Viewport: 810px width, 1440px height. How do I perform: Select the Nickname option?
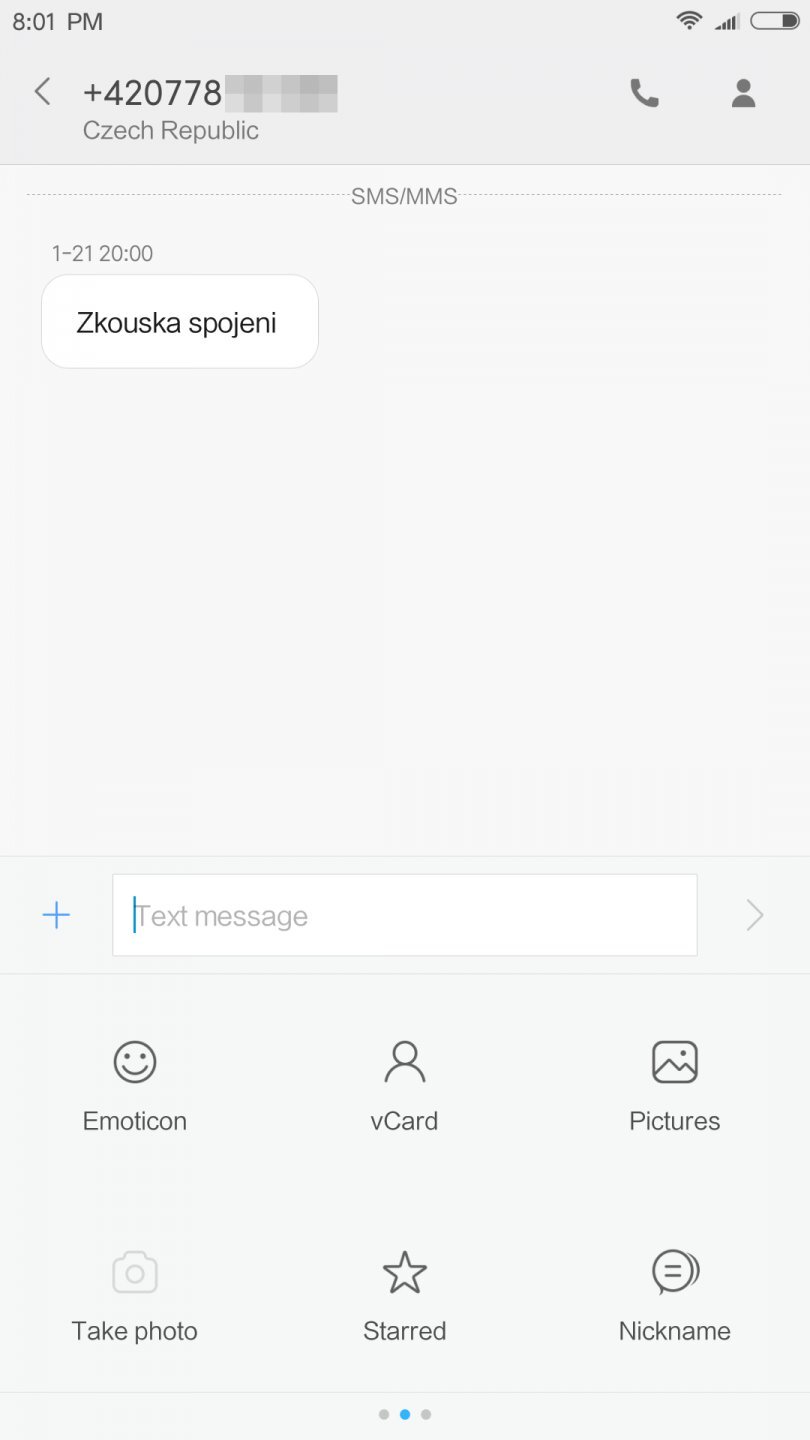click(x=675, y=1293)
